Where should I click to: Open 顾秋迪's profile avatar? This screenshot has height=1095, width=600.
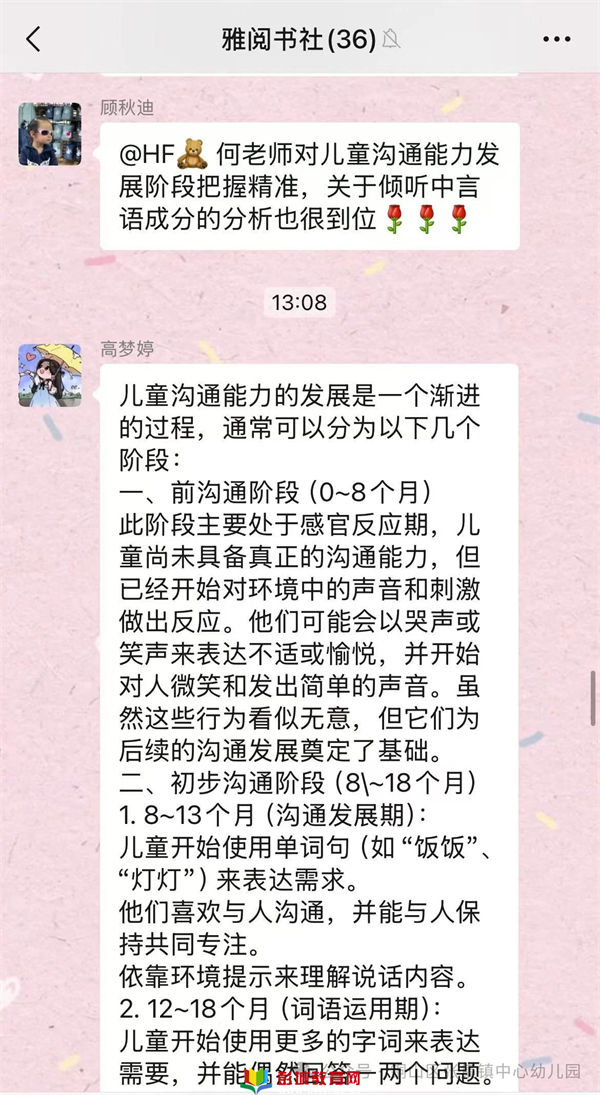(50, 134)
